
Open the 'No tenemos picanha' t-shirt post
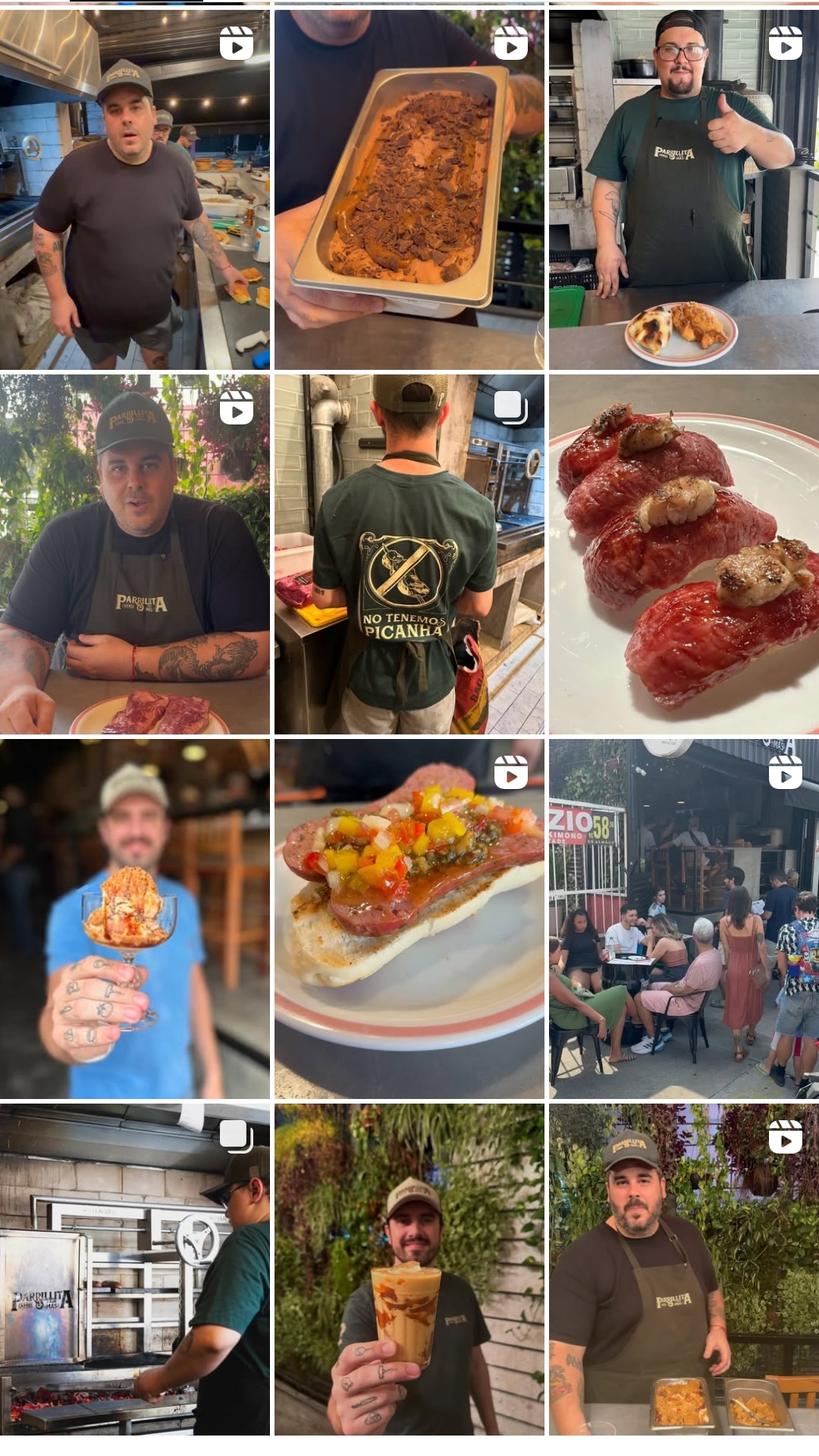pos(409,554)
